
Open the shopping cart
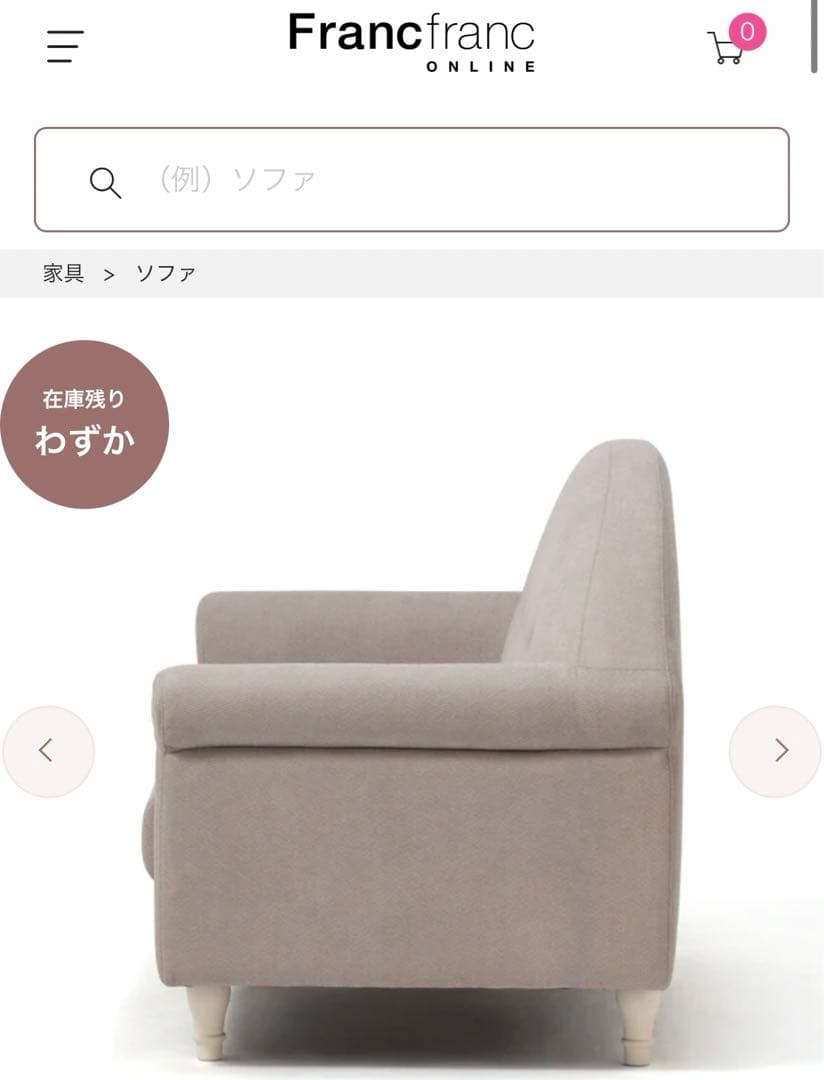735,39
